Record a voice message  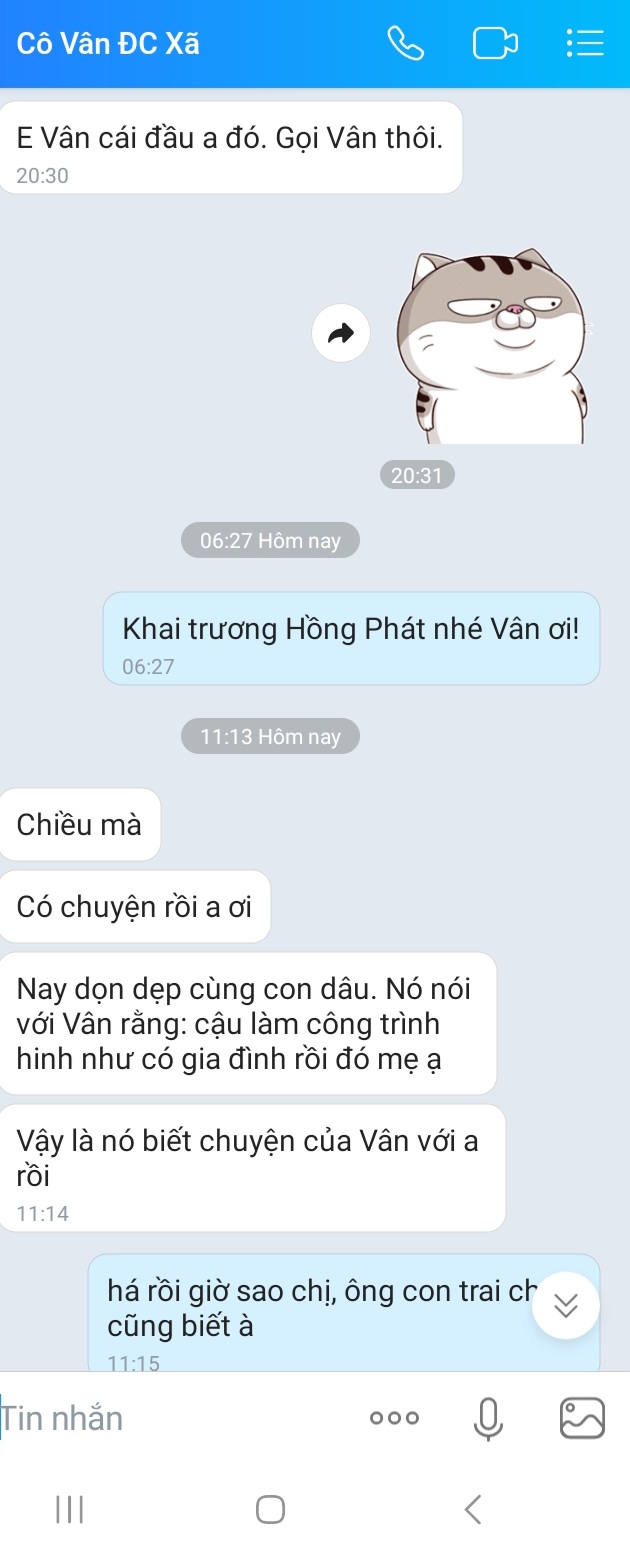click(488, 1418)
